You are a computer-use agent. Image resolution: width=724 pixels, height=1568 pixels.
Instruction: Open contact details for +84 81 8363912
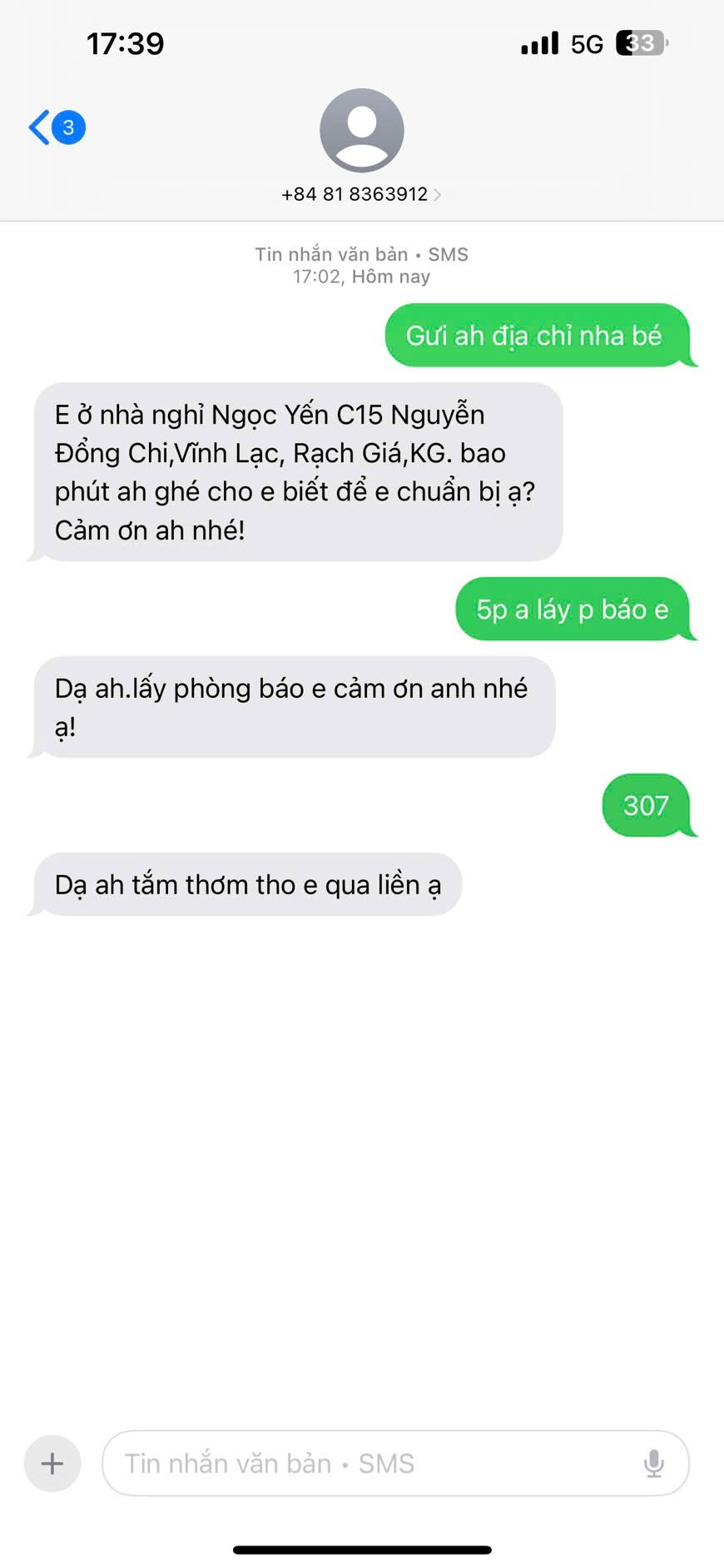coord(361,193)
